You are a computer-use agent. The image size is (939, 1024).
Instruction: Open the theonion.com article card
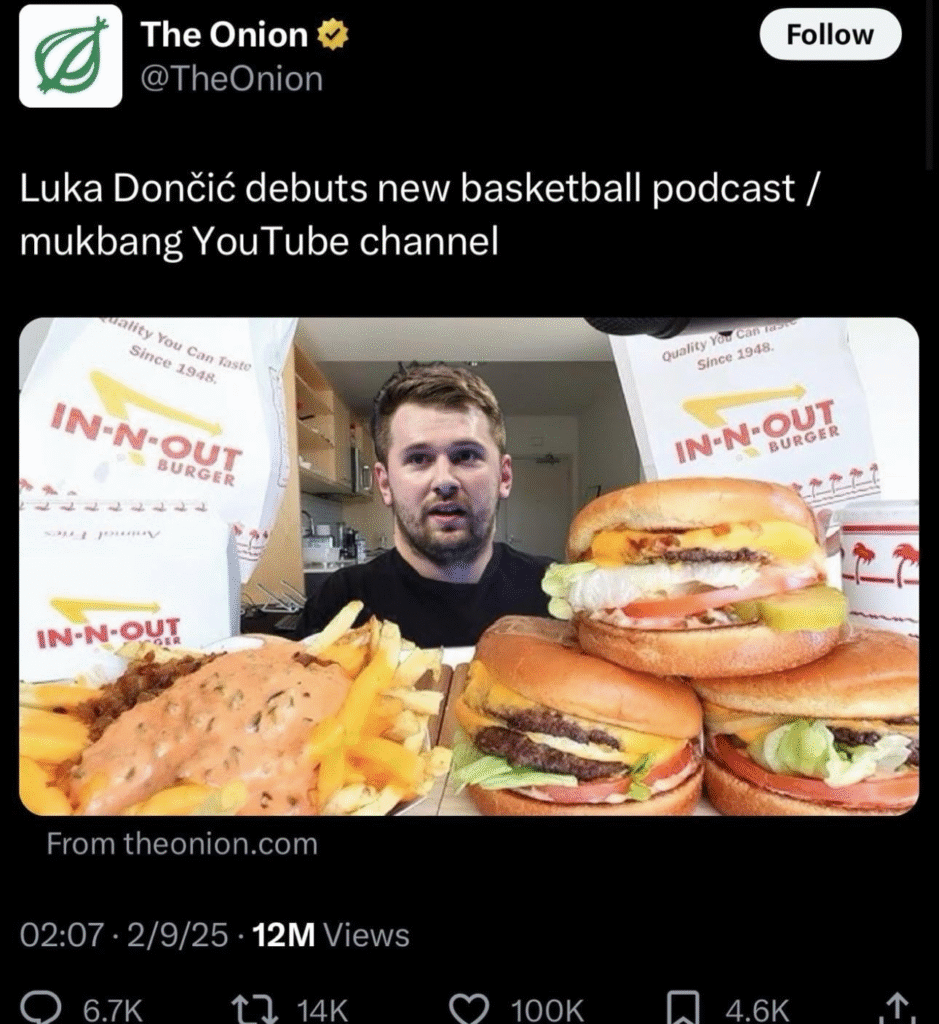click(468, 566)
